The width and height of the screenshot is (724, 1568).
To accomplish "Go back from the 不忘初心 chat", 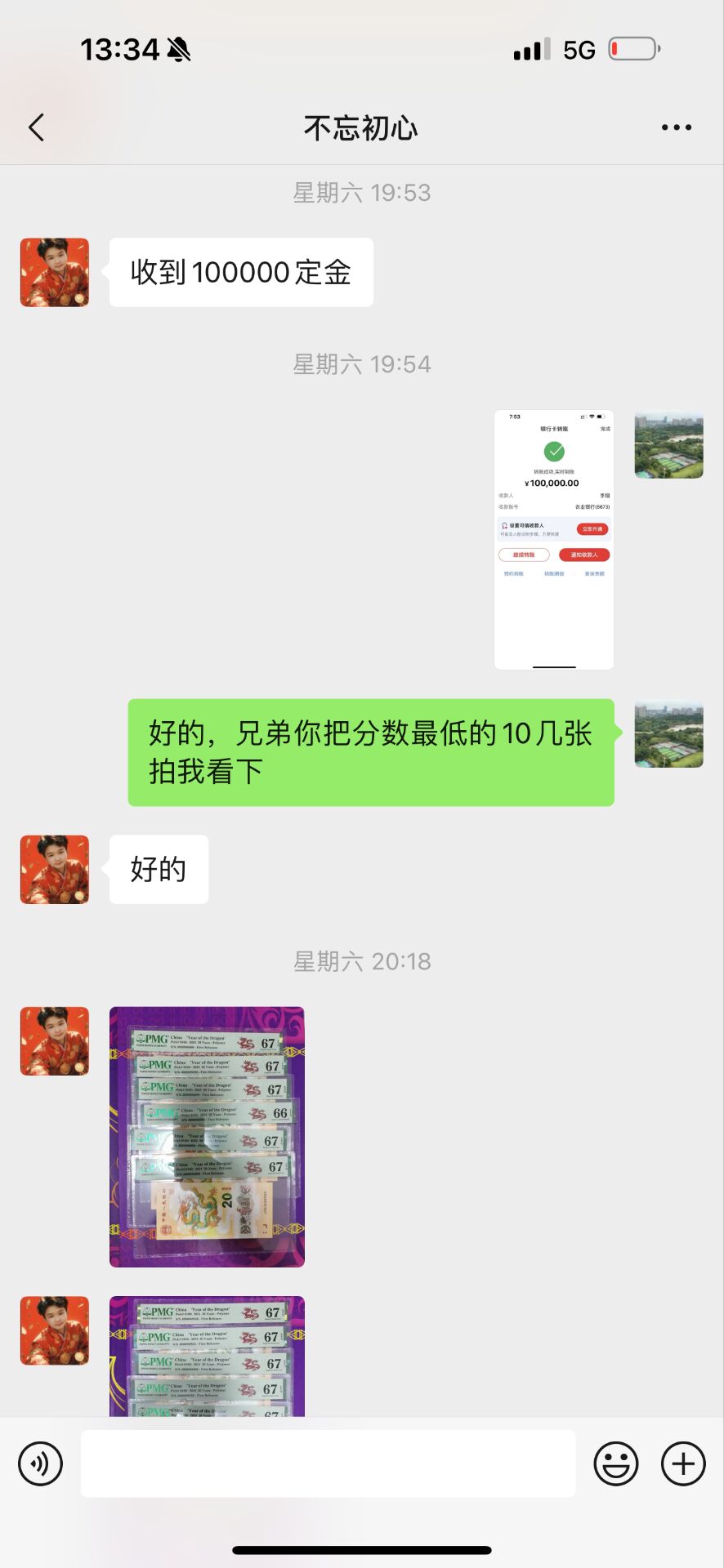I will (37, 127).
